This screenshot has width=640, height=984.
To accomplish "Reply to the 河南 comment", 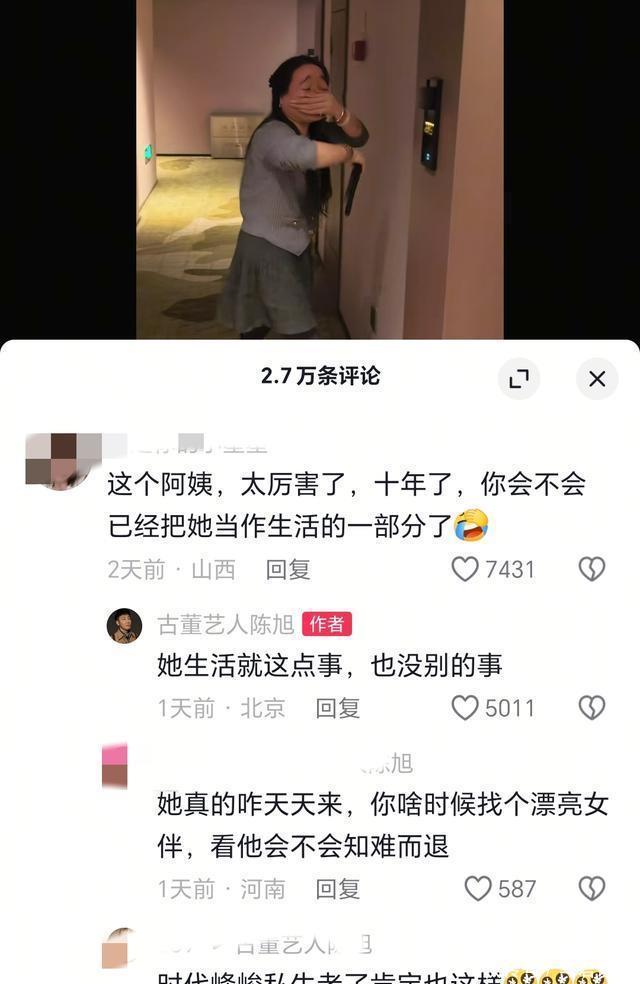I will point(338,889).
